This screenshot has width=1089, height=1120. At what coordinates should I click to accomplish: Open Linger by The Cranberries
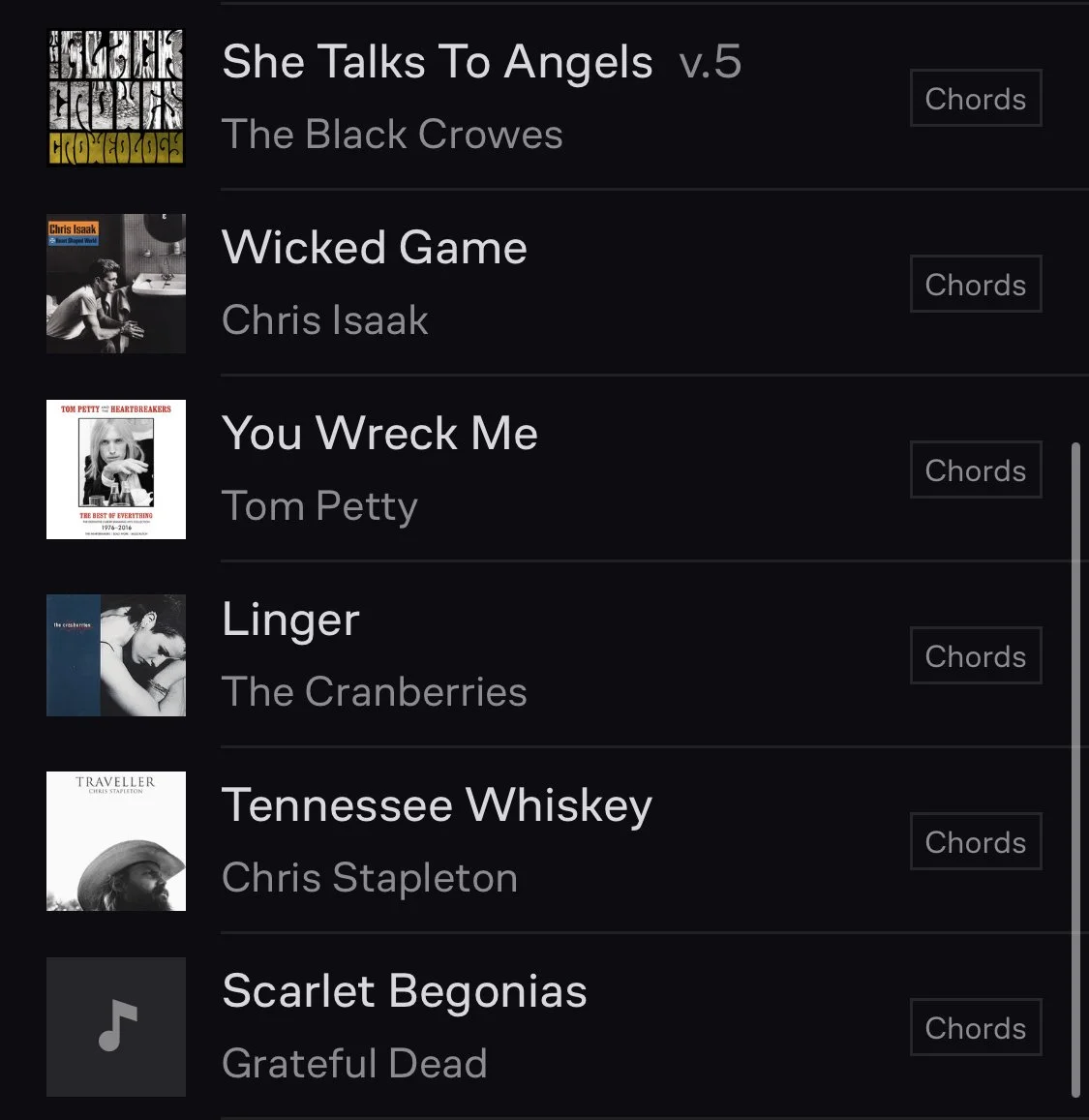(x=544, y=655)
